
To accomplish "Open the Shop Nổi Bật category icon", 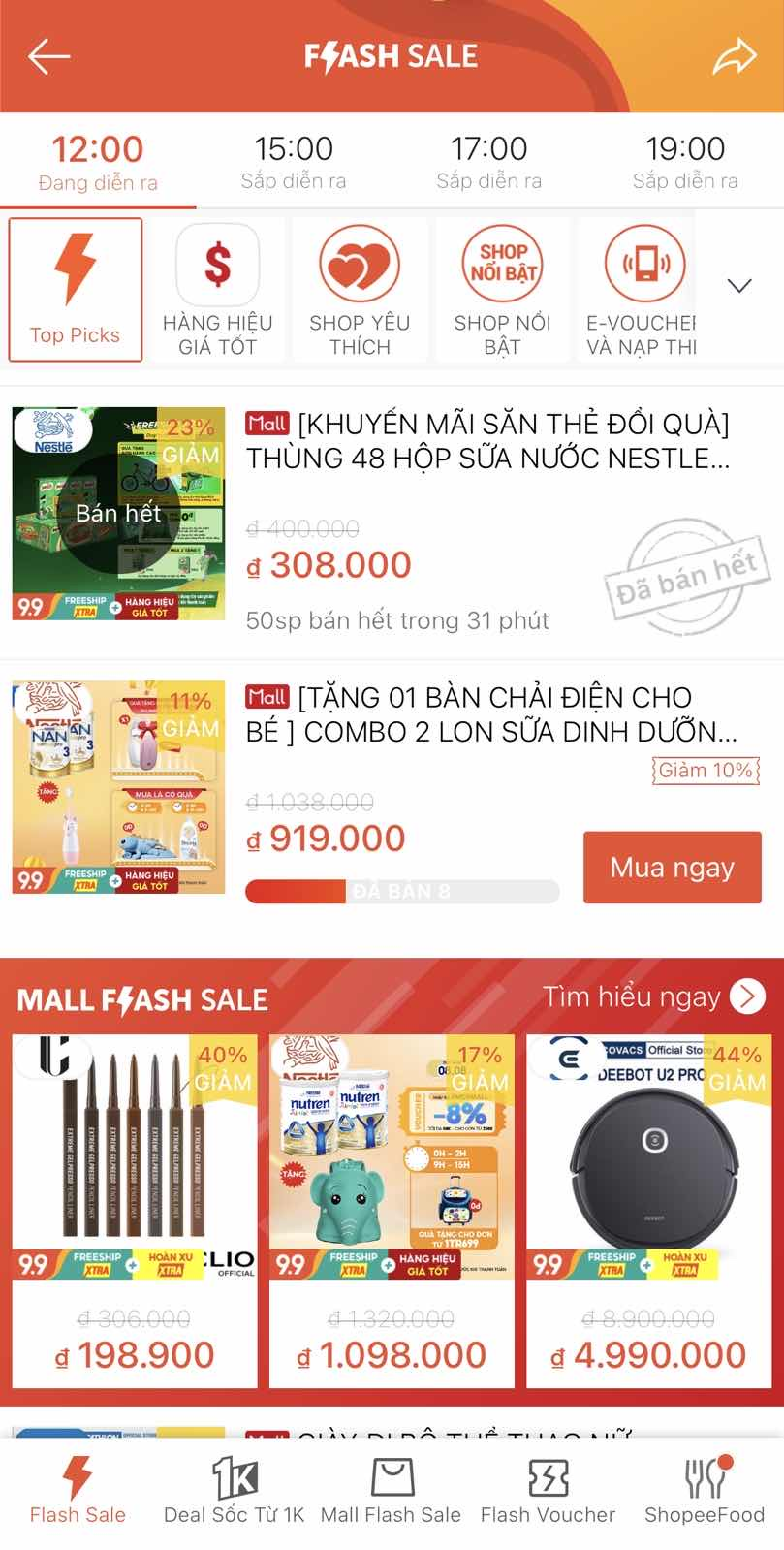I will pyautogui.click(x=501, y=288).
